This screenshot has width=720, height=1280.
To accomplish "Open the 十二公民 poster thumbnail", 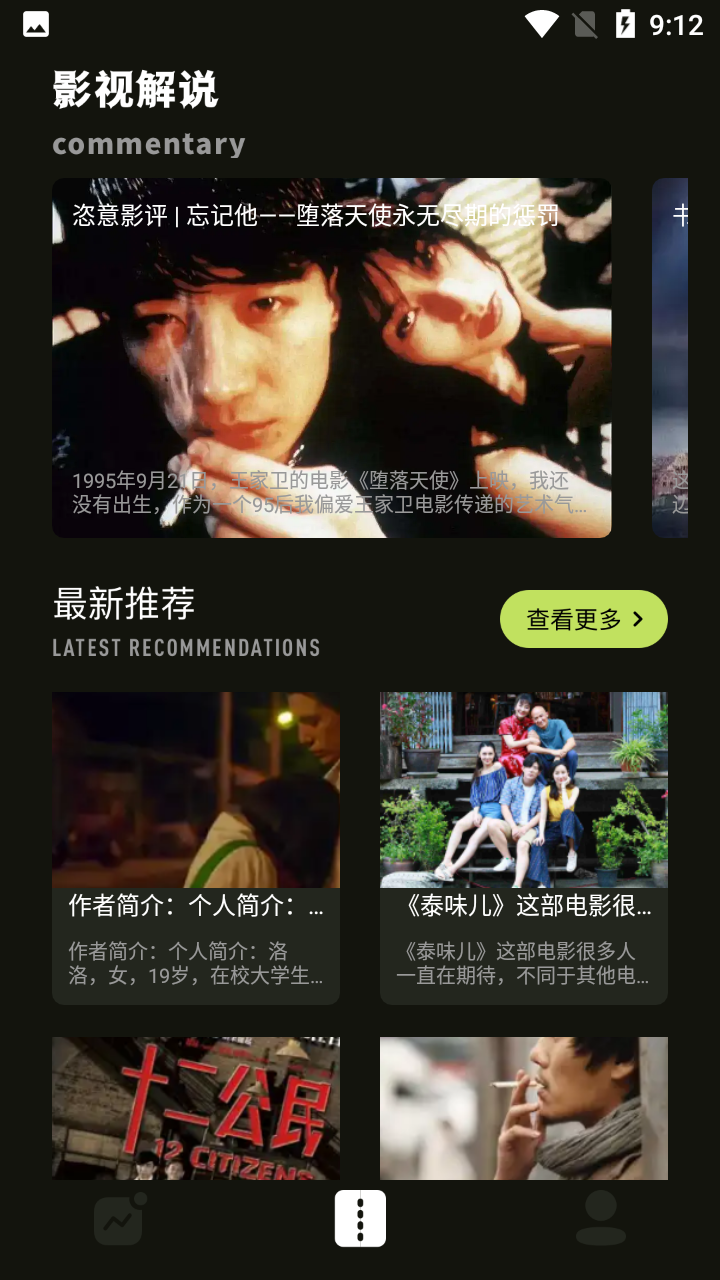I will [196, 1107].
